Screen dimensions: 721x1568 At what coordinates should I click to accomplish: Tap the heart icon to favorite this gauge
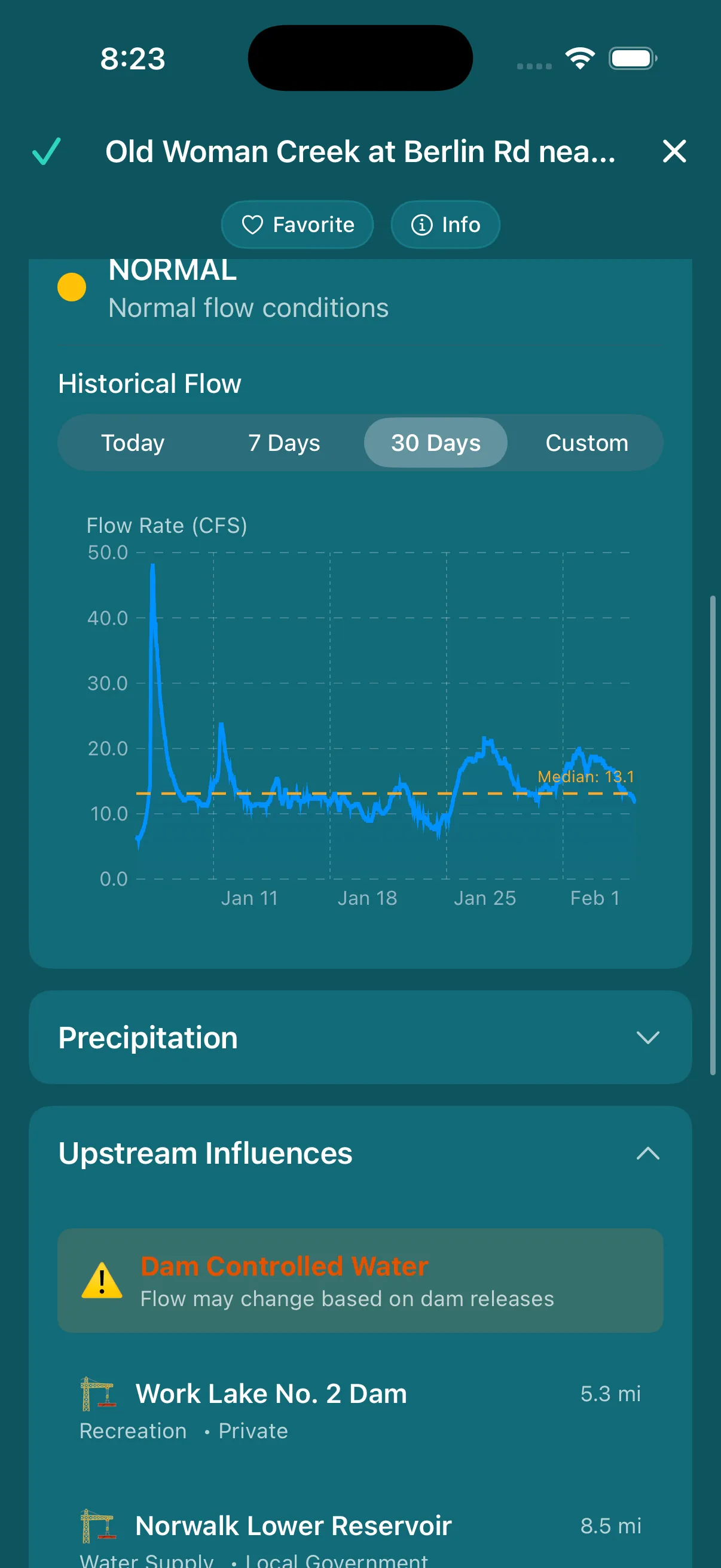(x=253, y=225)
